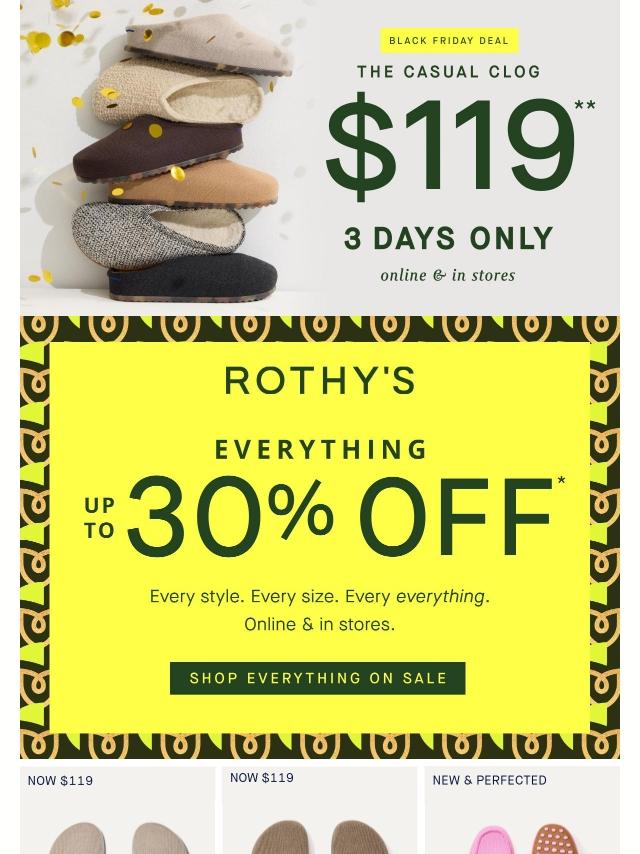Open the first Now $119 beige clog tile

(118, 812)
